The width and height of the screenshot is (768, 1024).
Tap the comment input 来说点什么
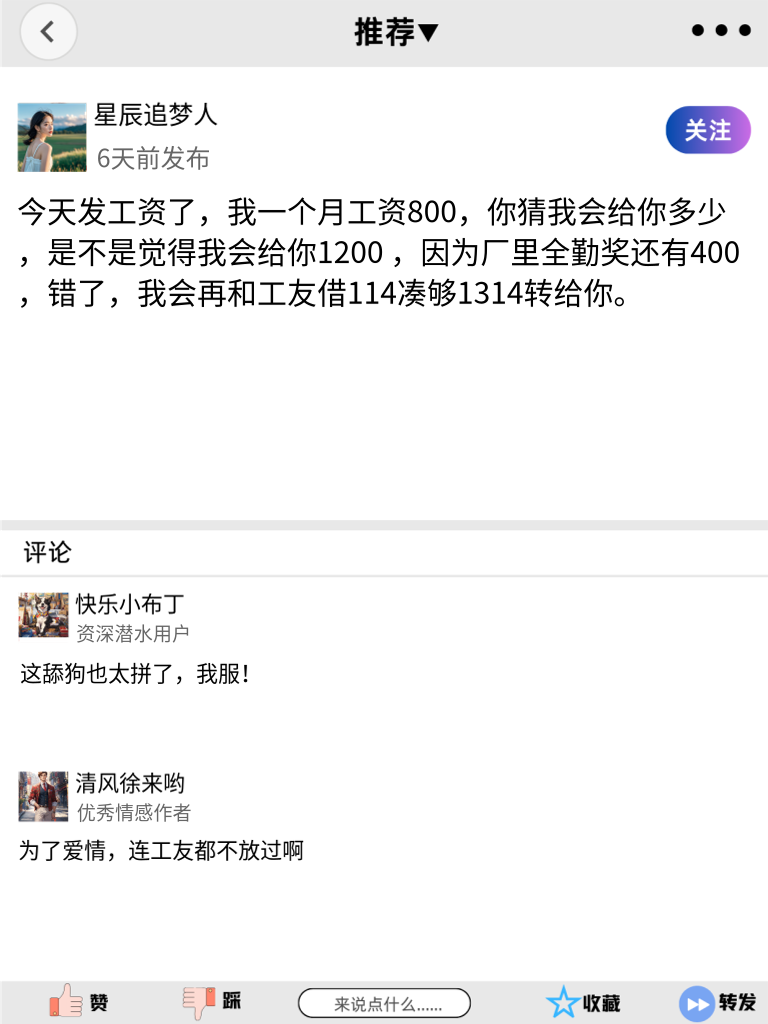click(x=385, y=1001)
